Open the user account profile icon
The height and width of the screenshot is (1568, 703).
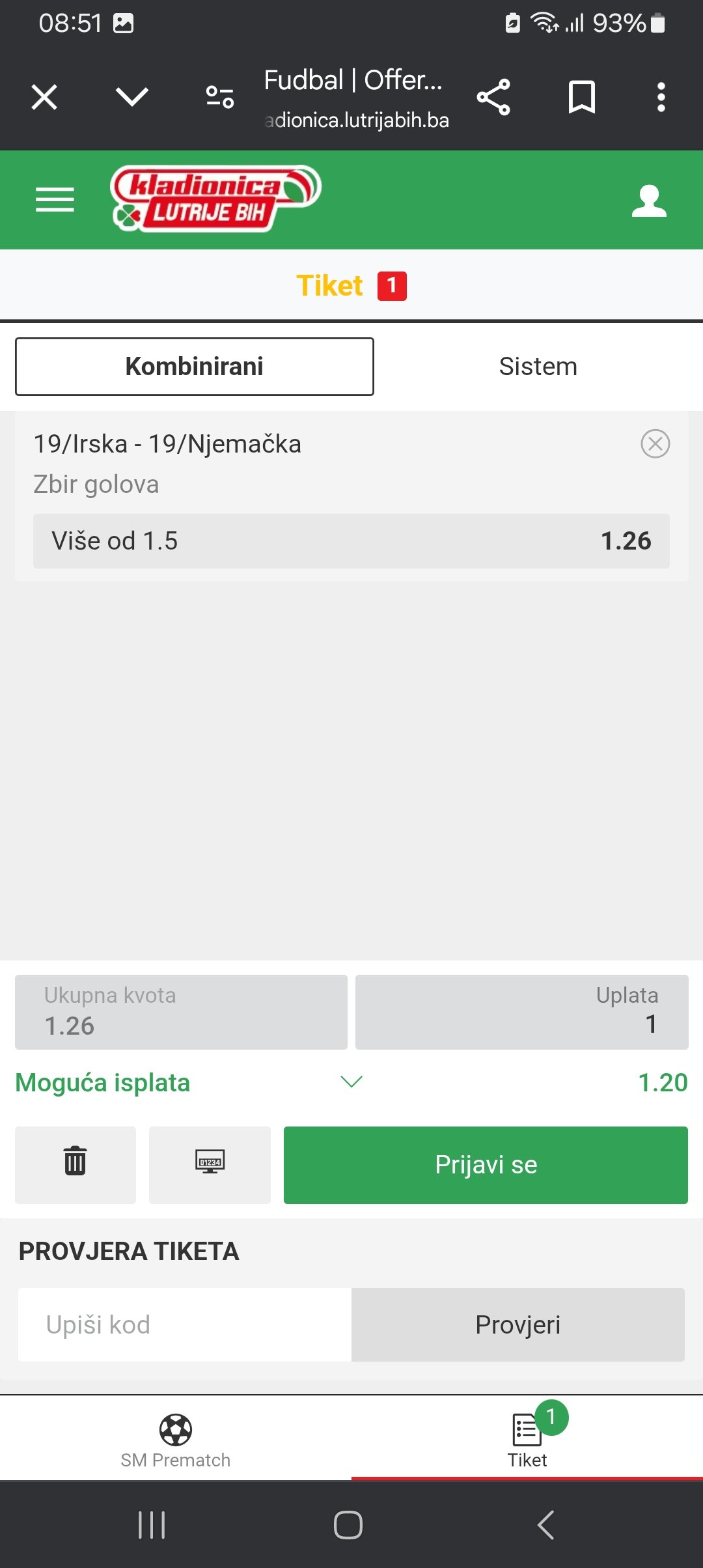(x=649, y=200)
